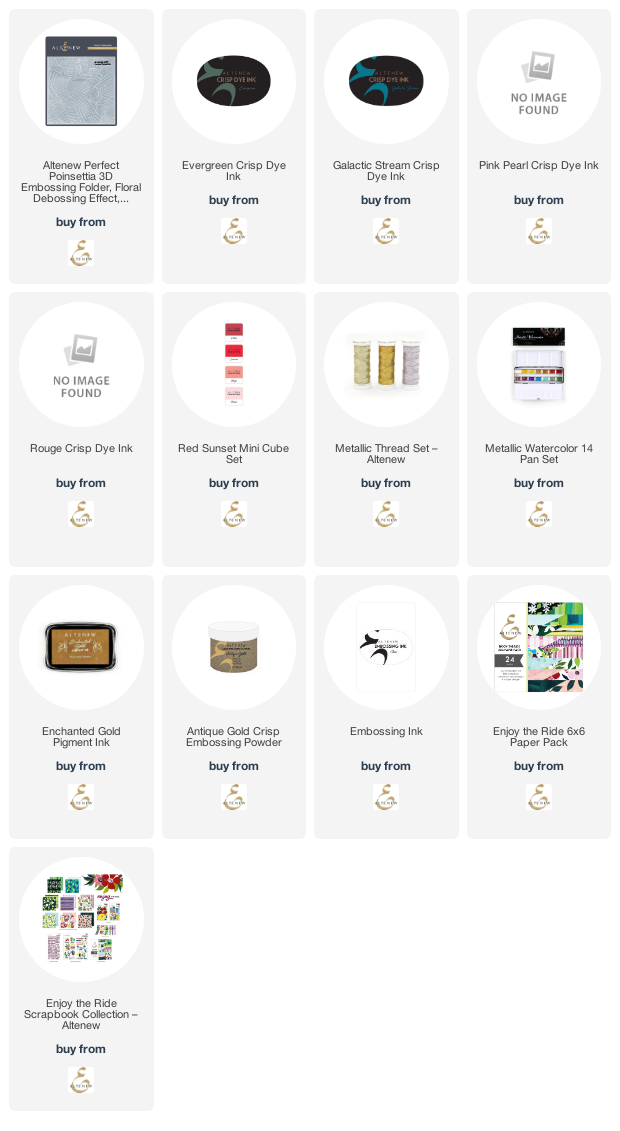Open the Pink Pearl Crisp Dye Ink item
620x1131 pixels.
click(539, 146)
